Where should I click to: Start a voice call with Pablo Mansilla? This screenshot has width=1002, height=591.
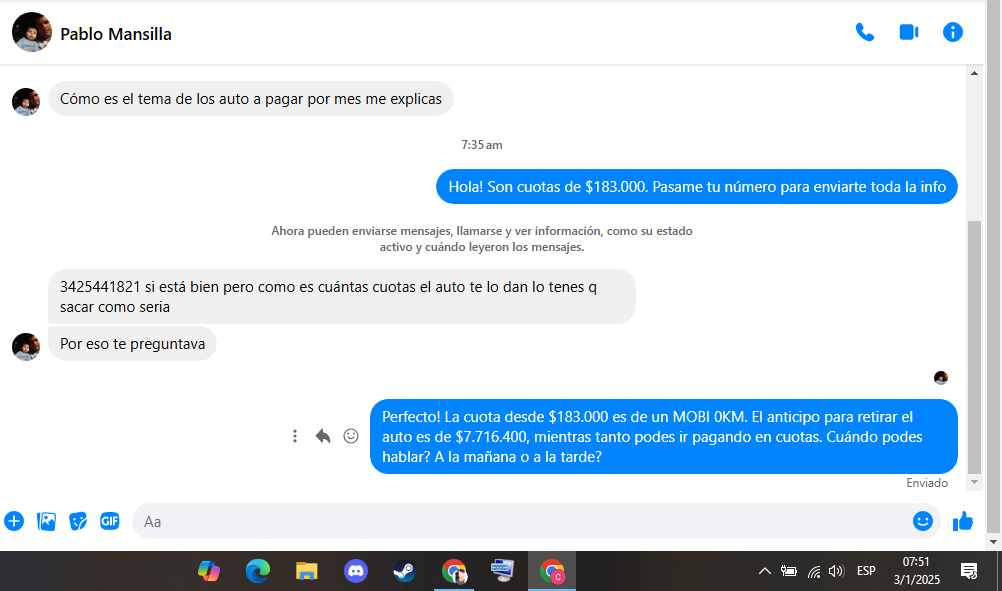pos(865,33)
